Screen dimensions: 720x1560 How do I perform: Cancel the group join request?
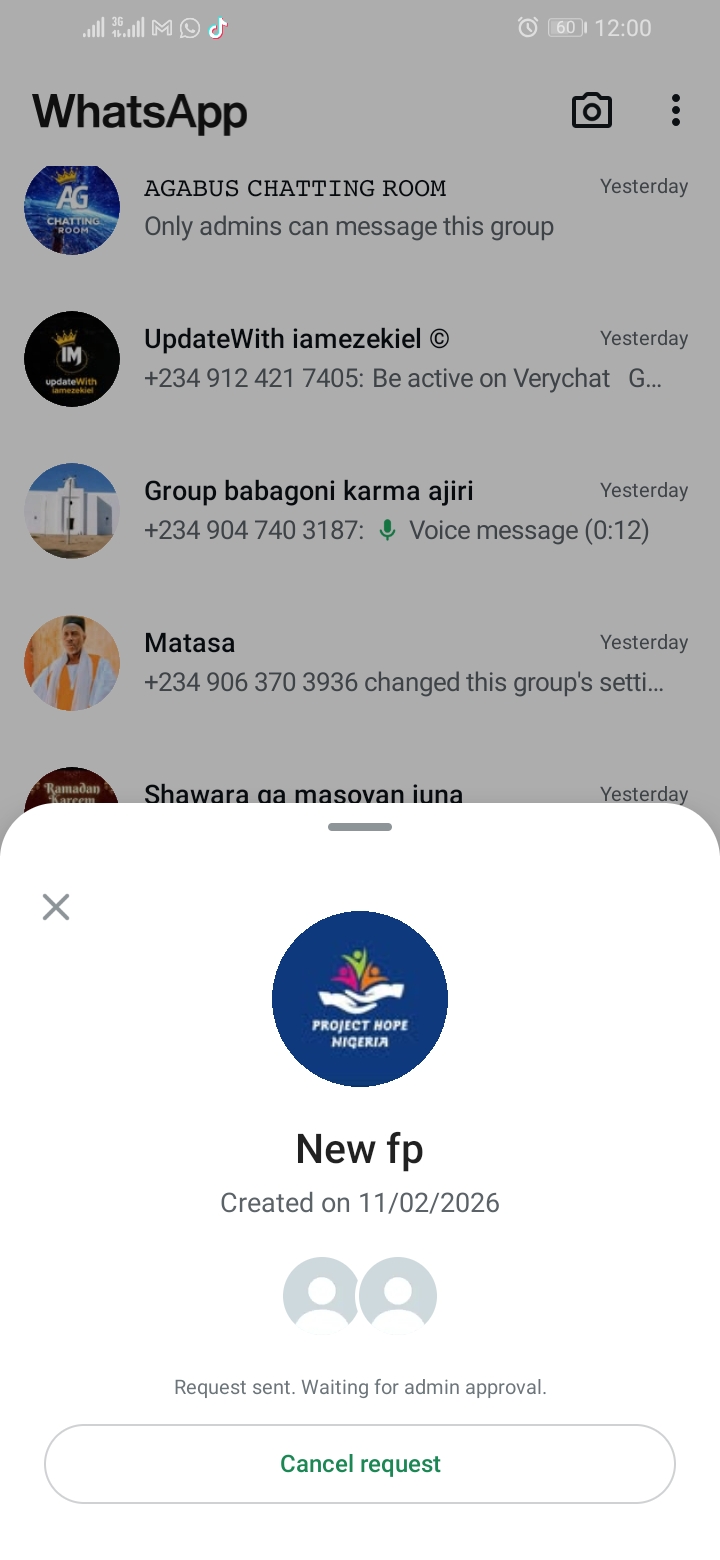[x=360, y=1464]
